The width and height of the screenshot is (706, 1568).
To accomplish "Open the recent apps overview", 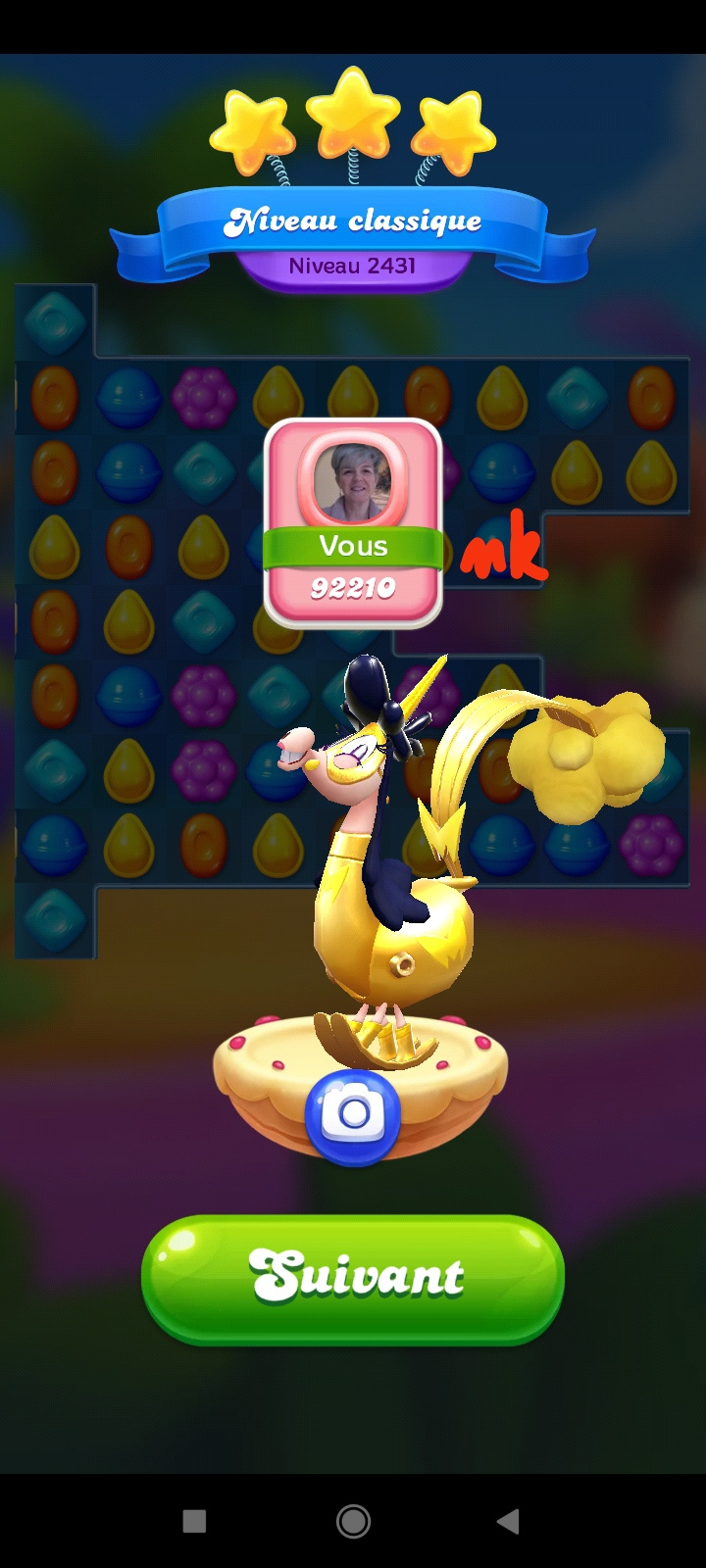I will (194, 1521).
